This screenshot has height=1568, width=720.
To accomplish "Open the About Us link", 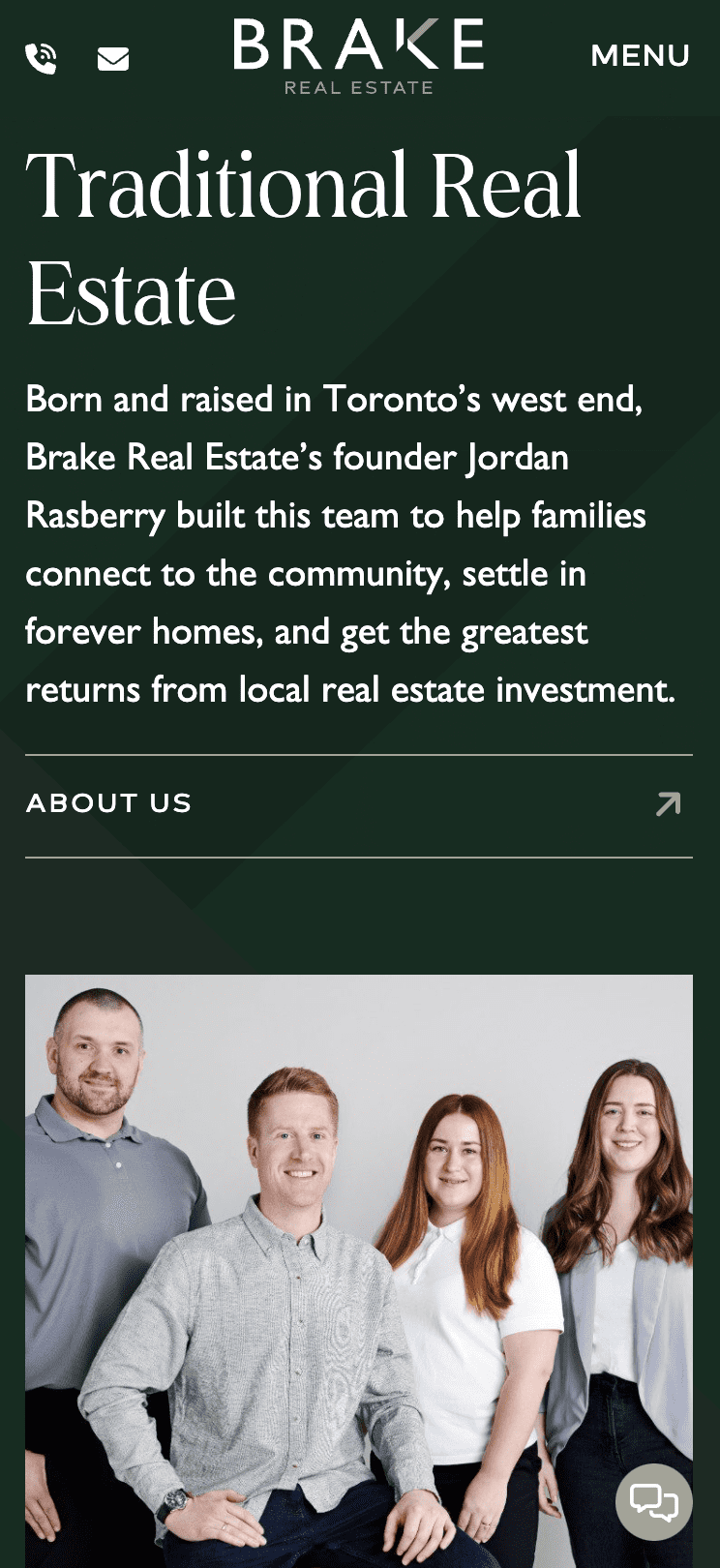I will tap(358, 804).
